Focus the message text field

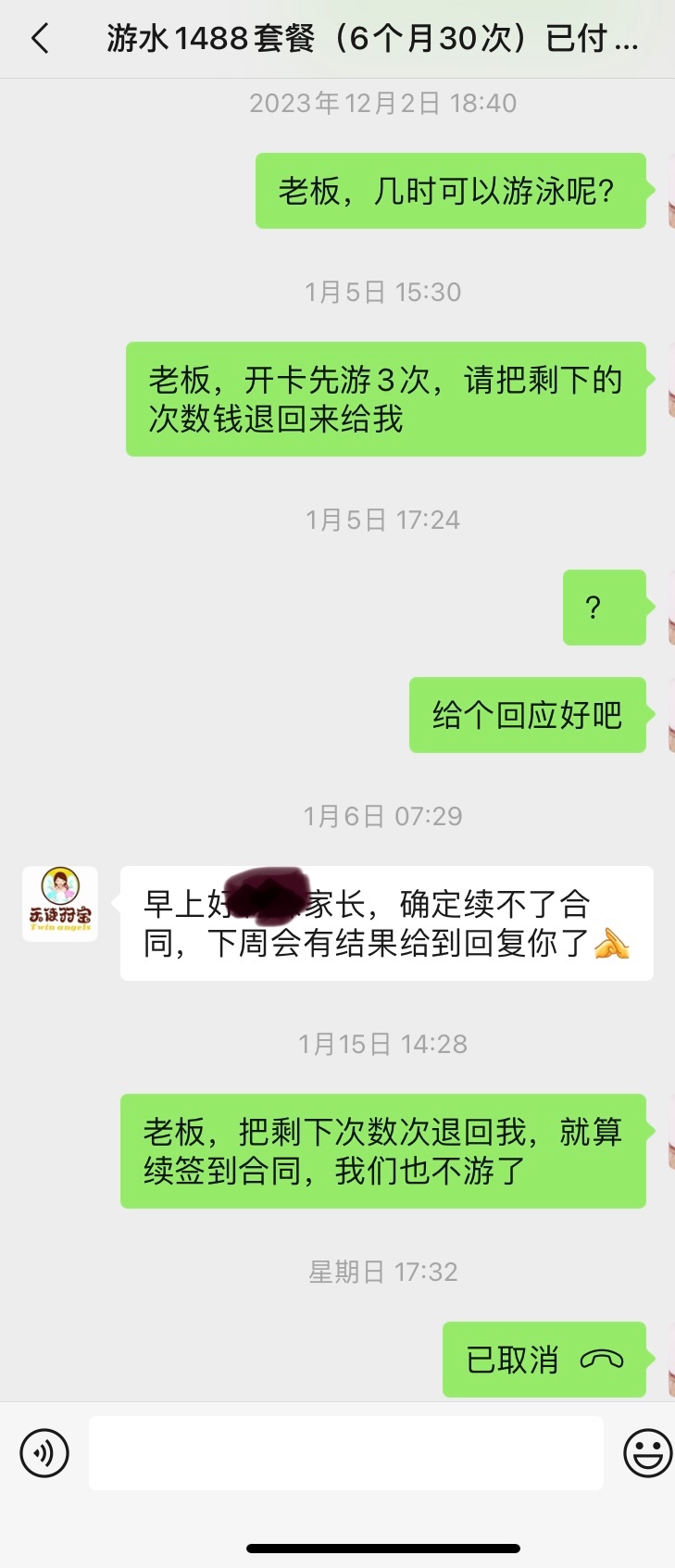click(x=345, y=1451)
